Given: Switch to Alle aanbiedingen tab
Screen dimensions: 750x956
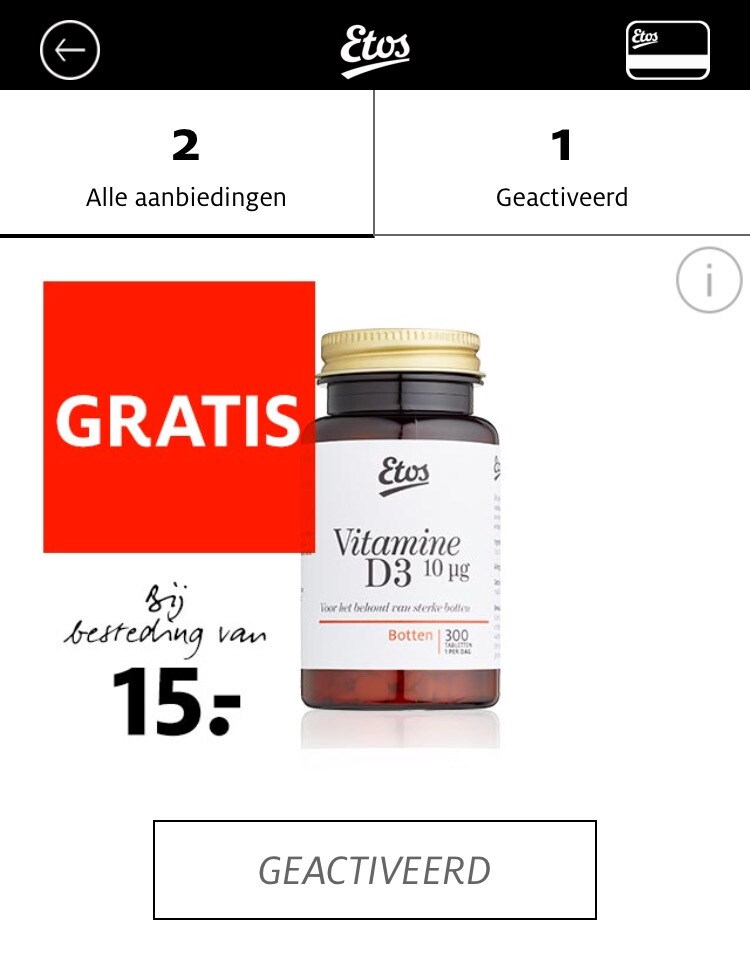Looking at the screenshot, I should tap(186, 165).
